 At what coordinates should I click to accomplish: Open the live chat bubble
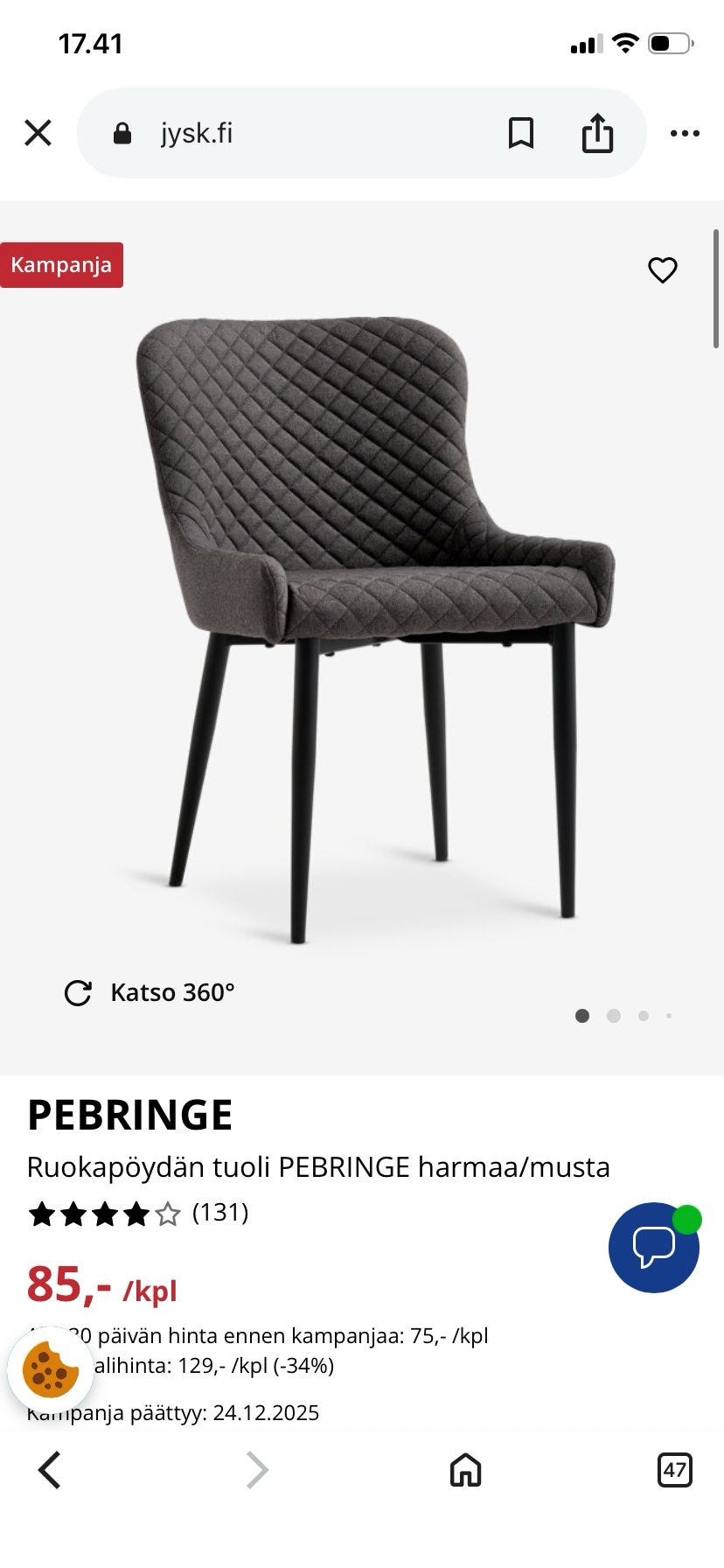(x=653, y=1247)
